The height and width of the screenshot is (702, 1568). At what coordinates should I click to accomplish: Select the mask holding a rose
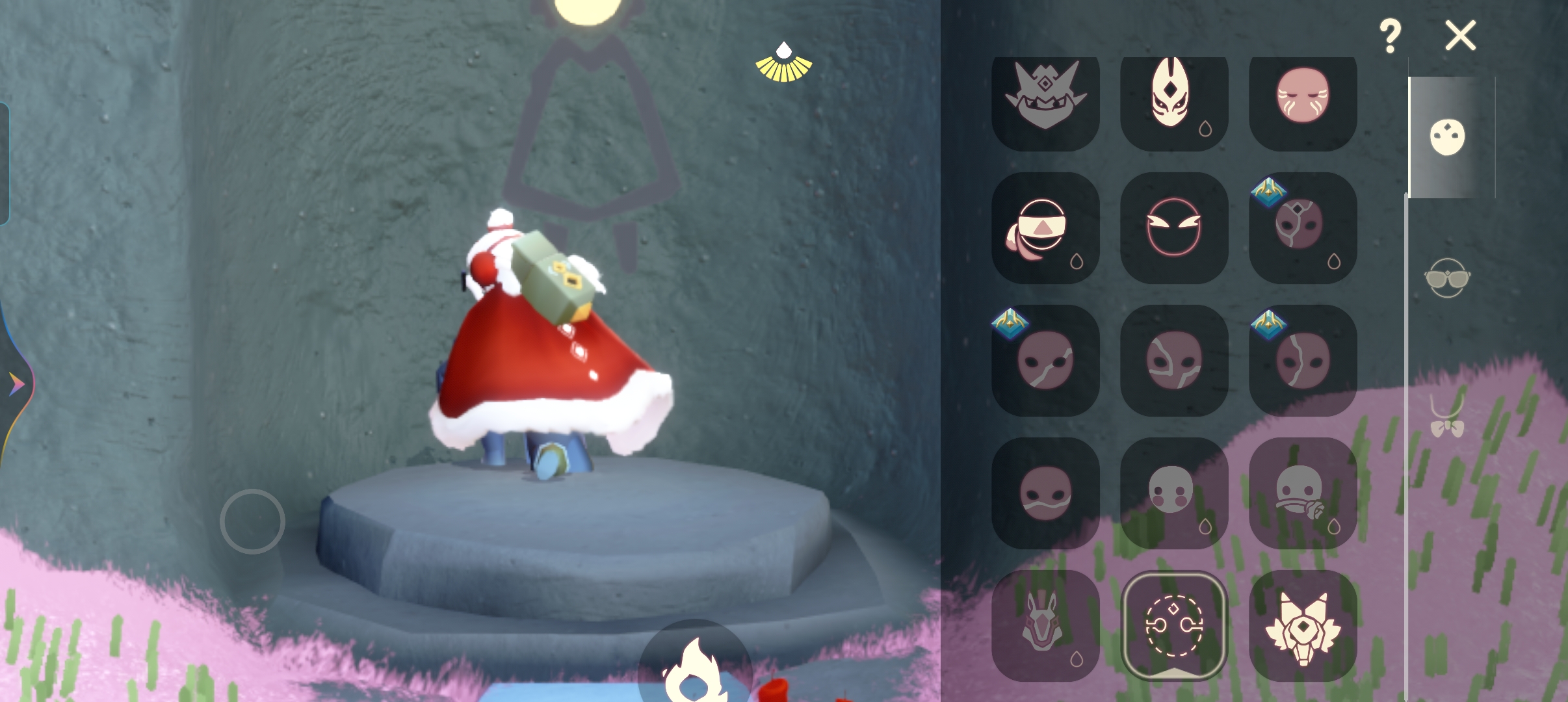(x=1302, y=493)
